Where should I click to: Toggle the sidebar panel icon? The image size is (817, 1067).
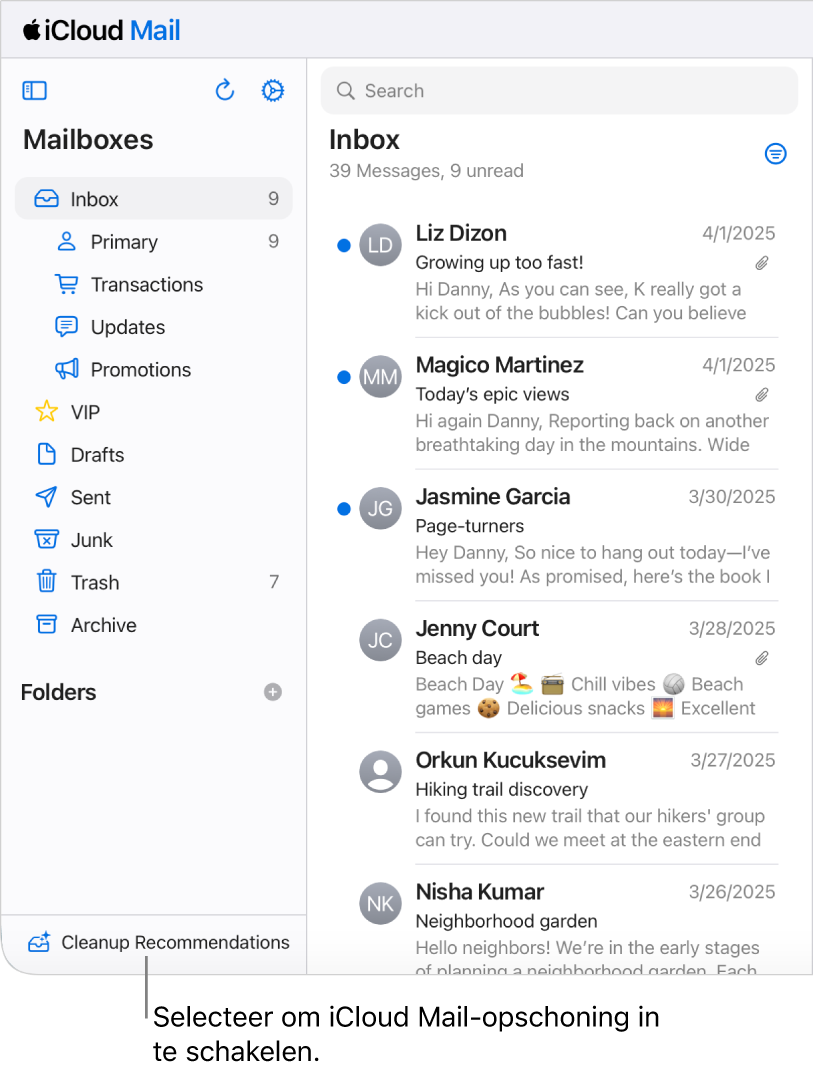tap(35, 91)
